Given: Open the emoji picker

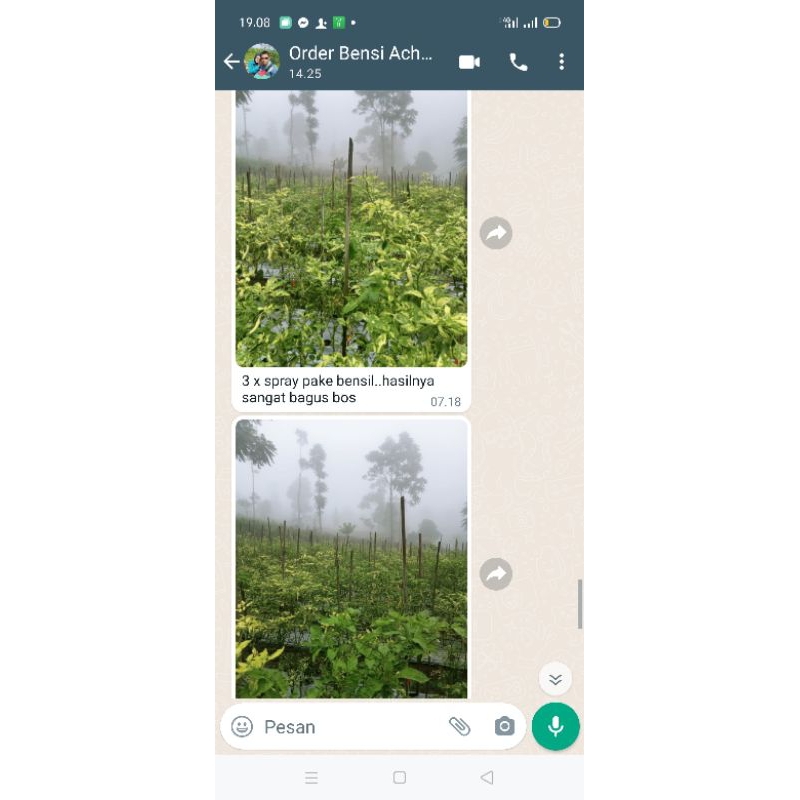Looking at the screenshot, I should pos(242,727).
